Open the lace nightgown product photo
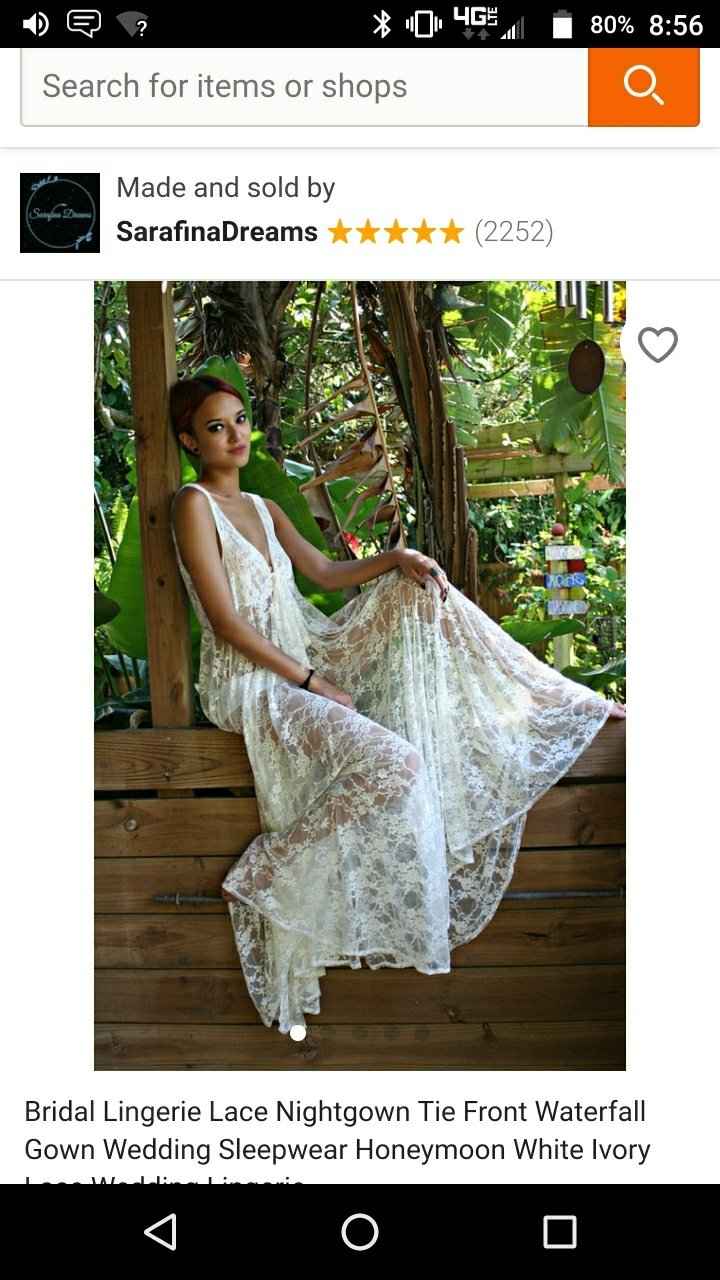Screen dimensions: 720x1280 (x=360, y=675)
